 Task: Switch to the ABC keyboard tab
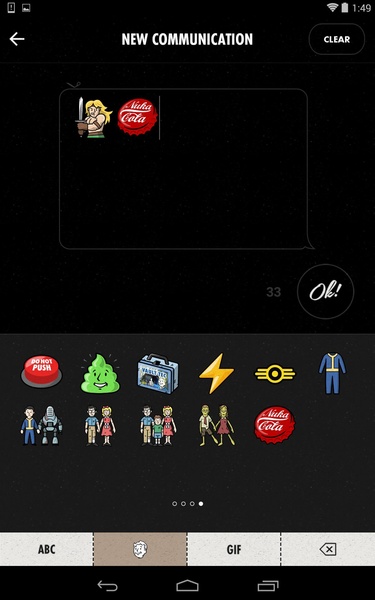(x=47, y=549)
